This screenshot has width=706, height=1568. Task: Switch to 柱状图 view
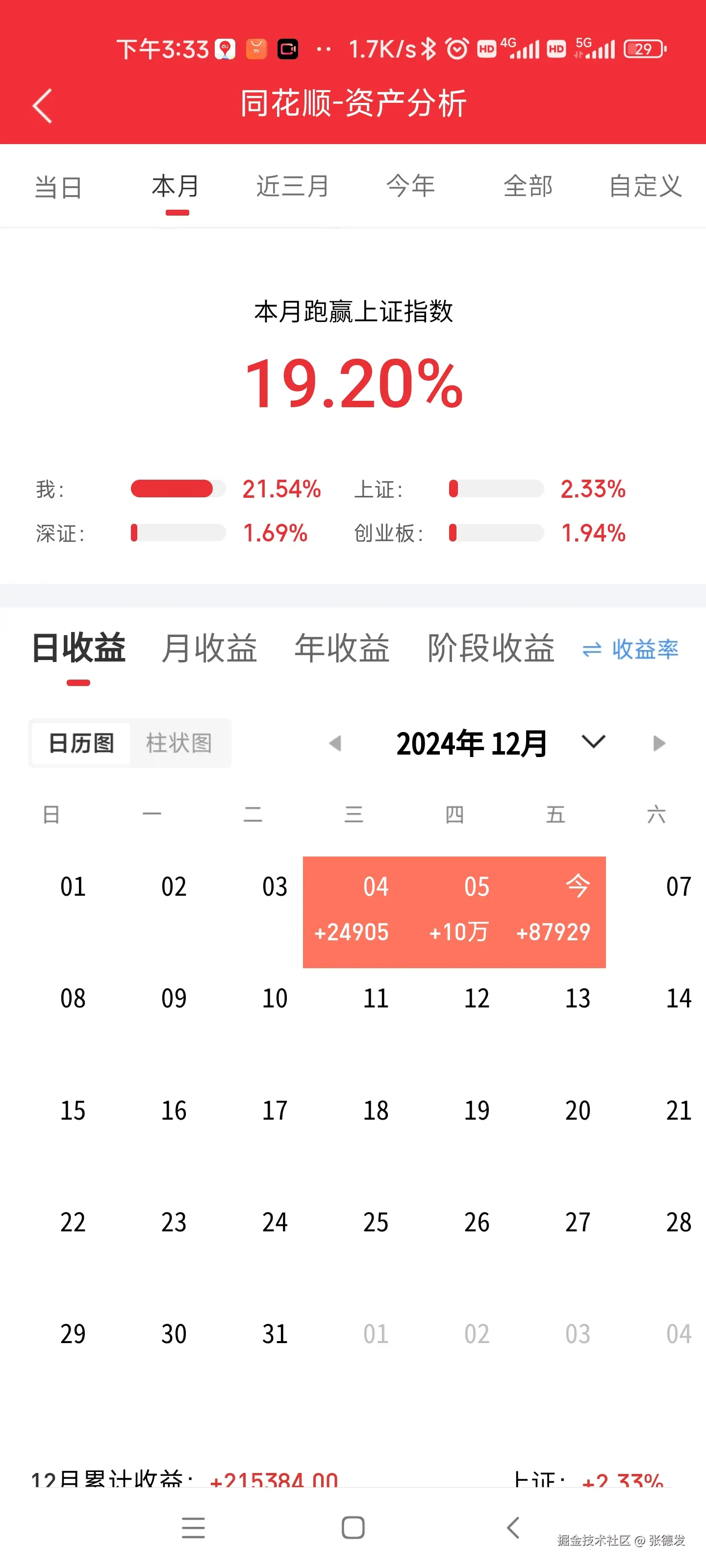tap(180, 743)
